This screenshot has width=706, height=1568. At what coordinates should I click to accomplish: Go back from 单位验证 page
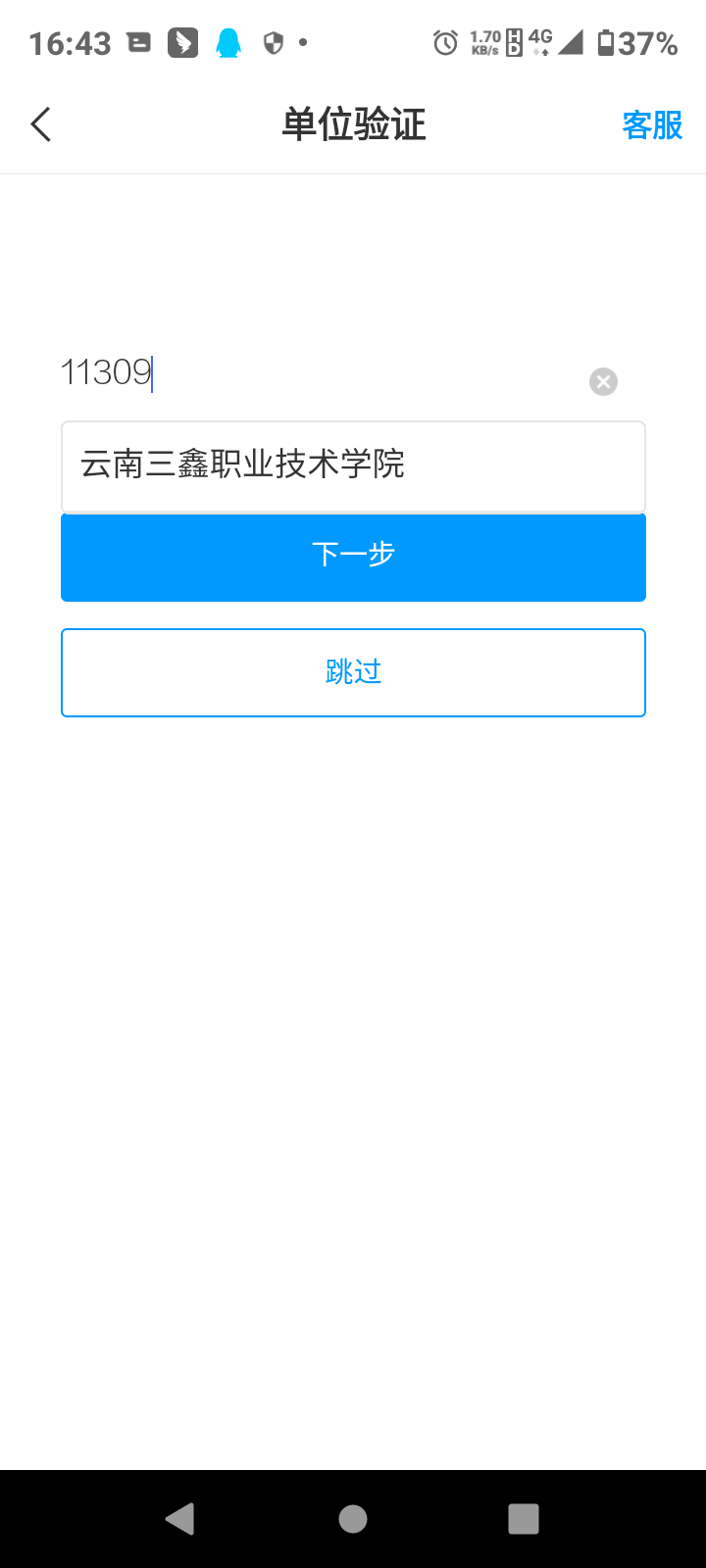tap(41, 125)
